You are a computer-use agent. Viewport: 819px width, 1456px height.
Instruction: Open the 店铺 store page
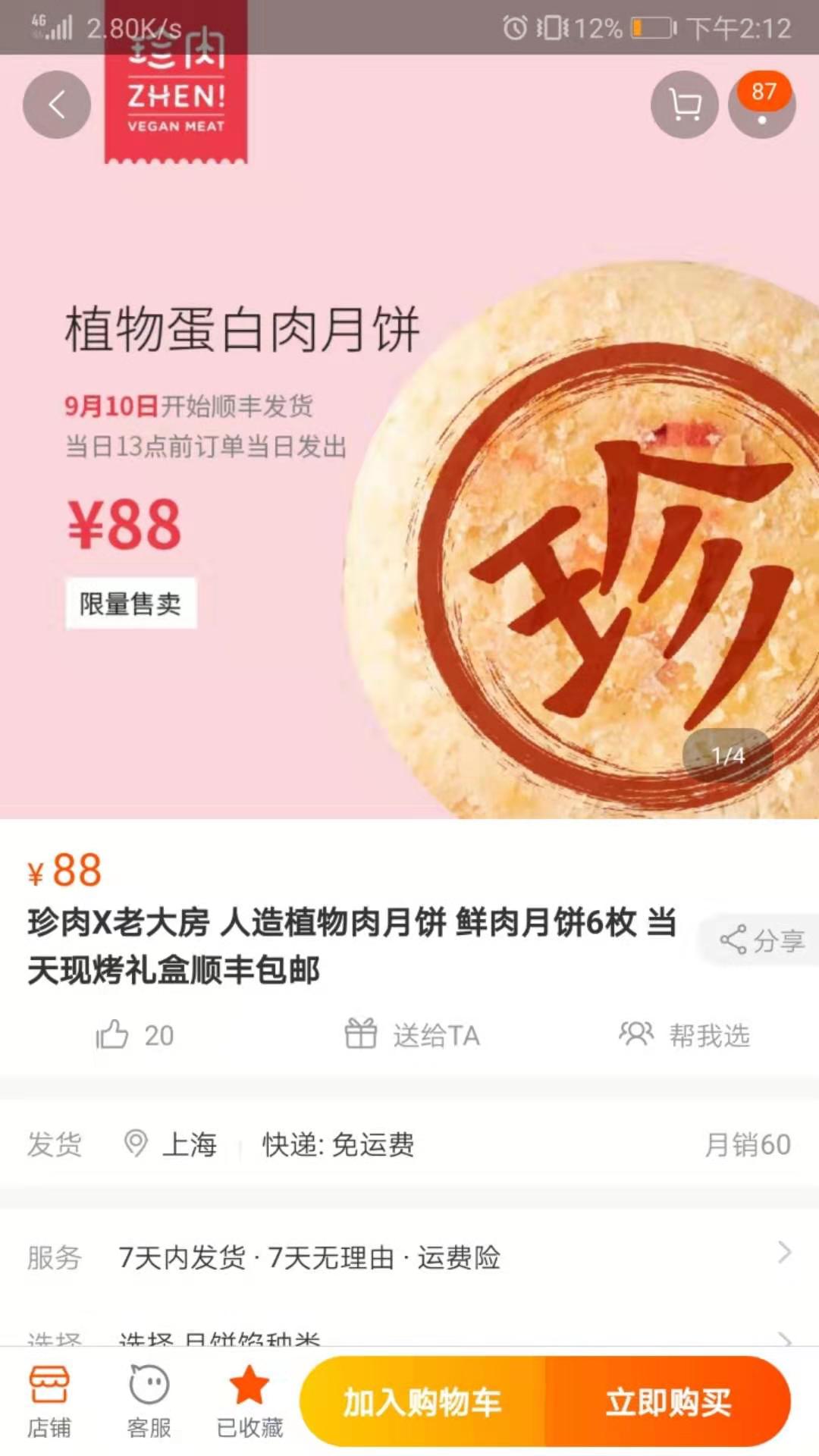point(49,1401)
